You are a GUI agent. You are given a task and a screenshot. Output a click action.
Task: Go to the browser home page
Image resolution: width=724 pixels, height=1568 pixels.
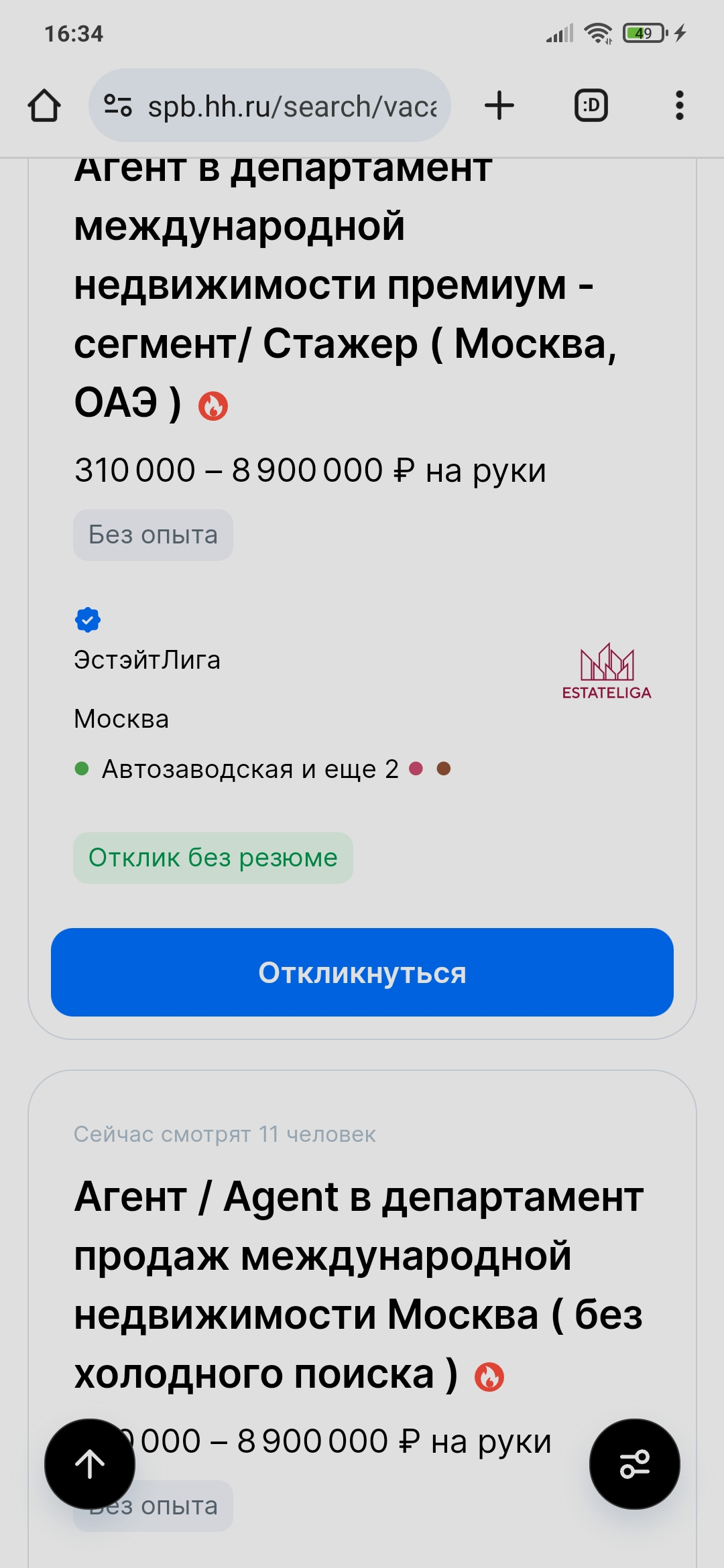(x=44, y=106)
